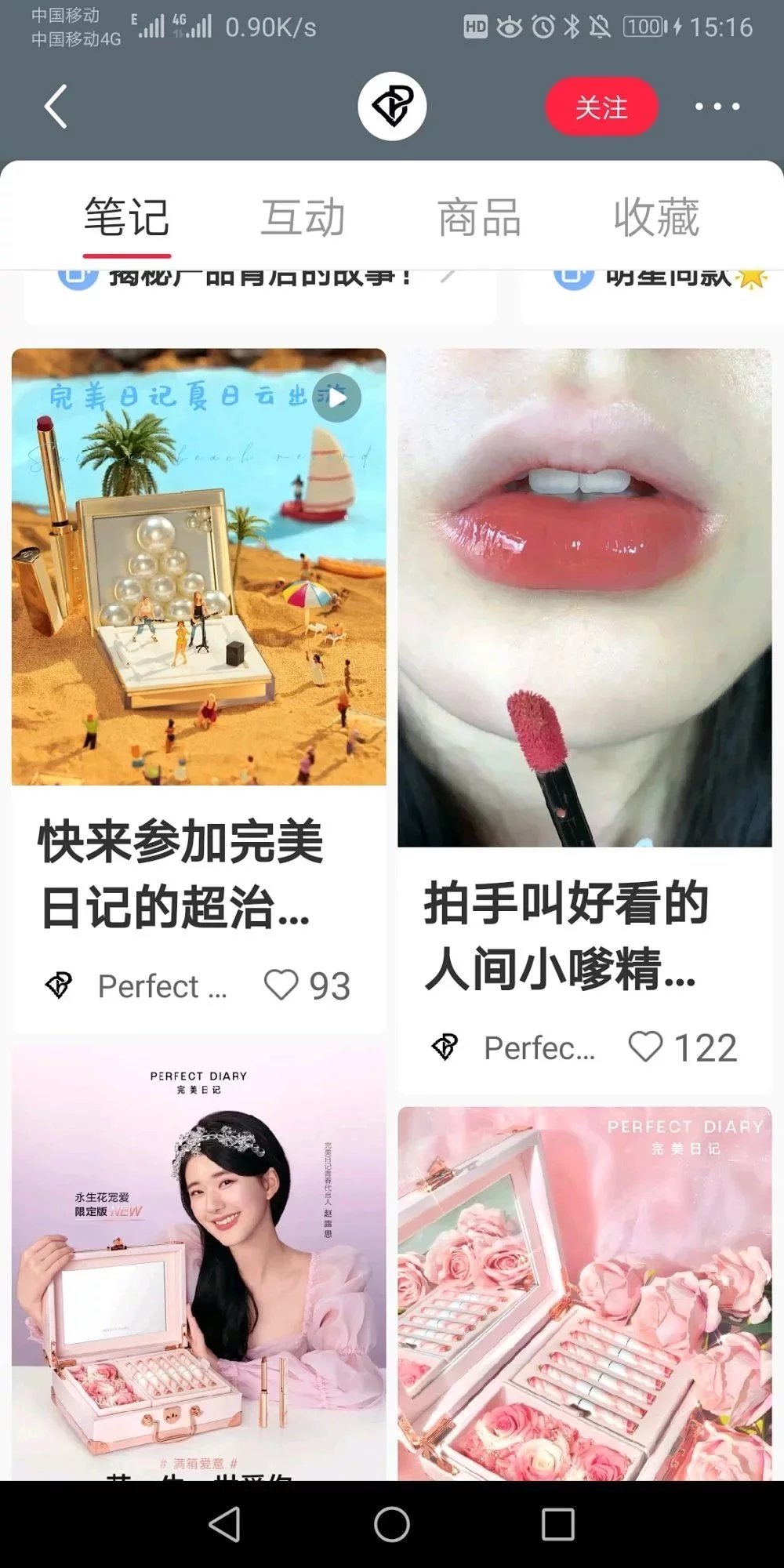Image resolution: width=784 pixels, height=1568 pixels.
Task: Open the three-dot overflow menu
Action: point(717,107)
